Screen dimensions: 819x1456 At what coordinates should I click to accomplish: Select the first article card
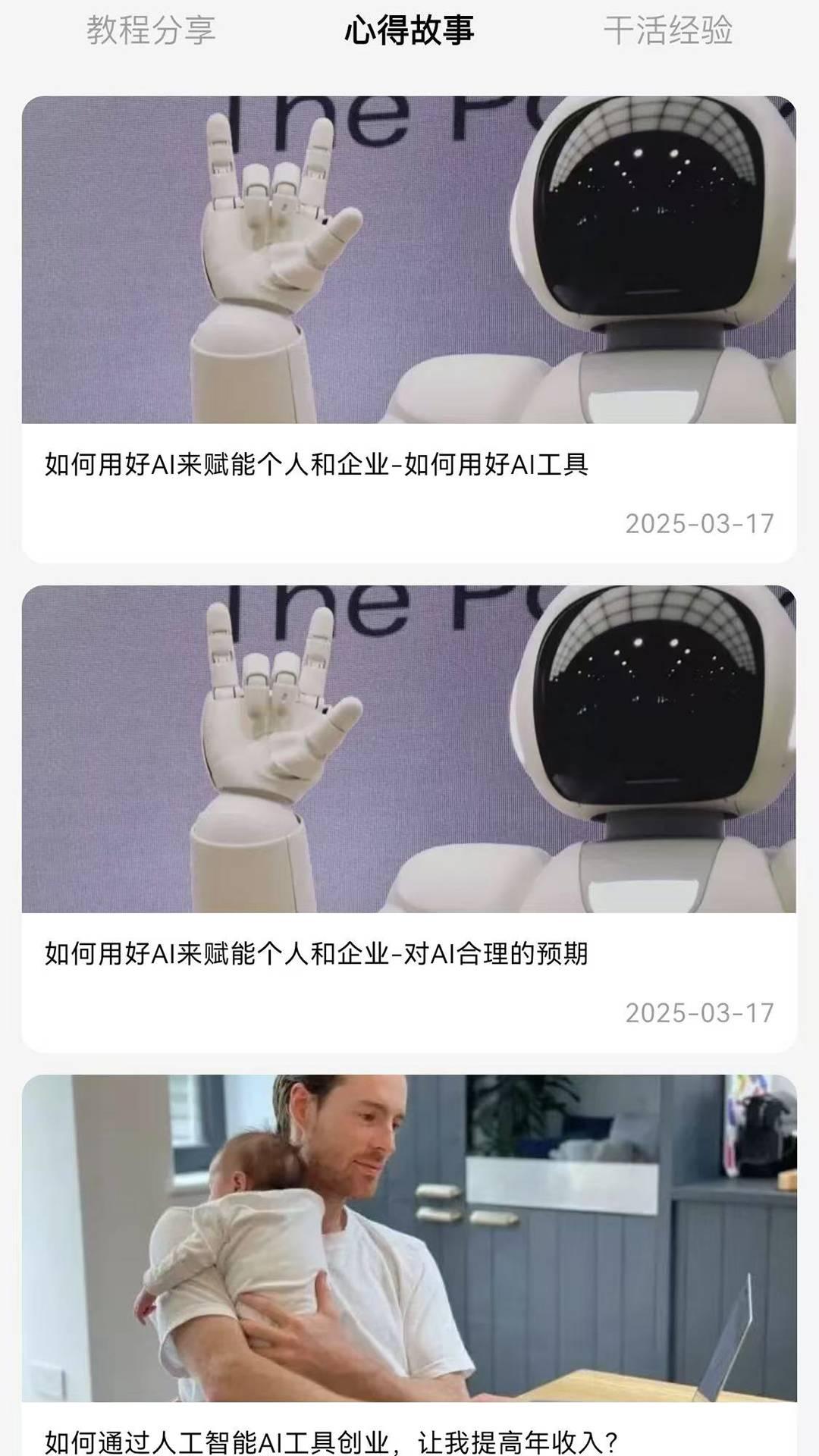click(x=409, y=326)
